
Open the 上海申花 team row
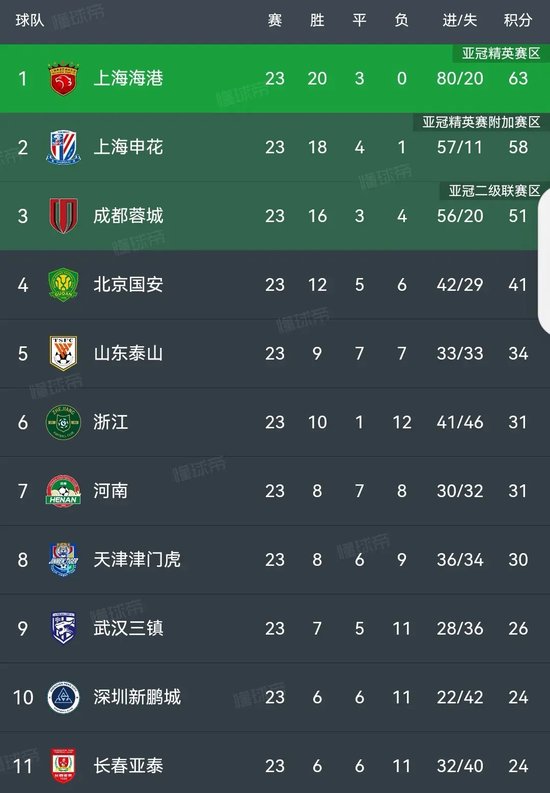click(x=275, y=147)
